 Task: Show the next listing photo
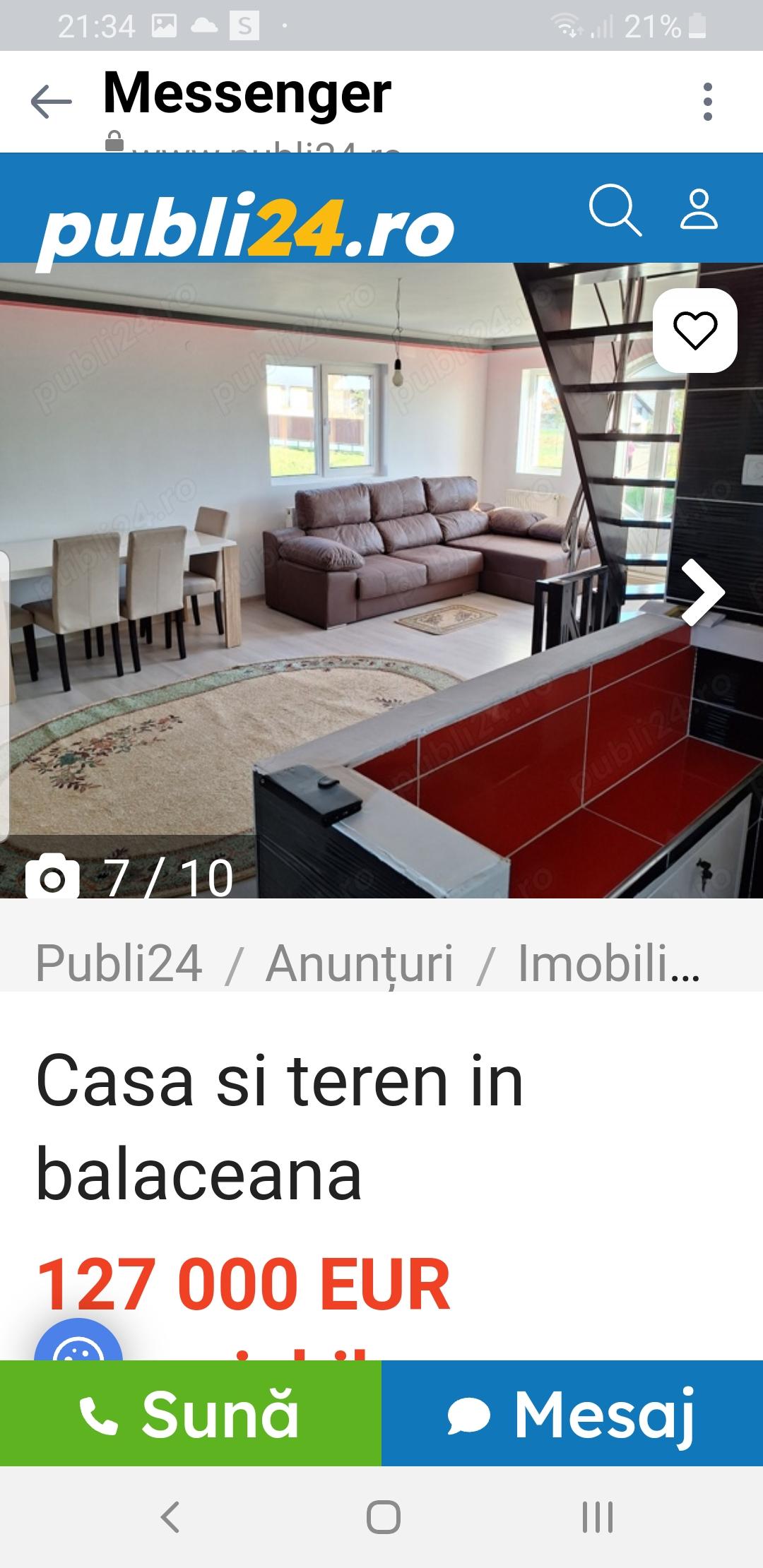tap(704, 592)
